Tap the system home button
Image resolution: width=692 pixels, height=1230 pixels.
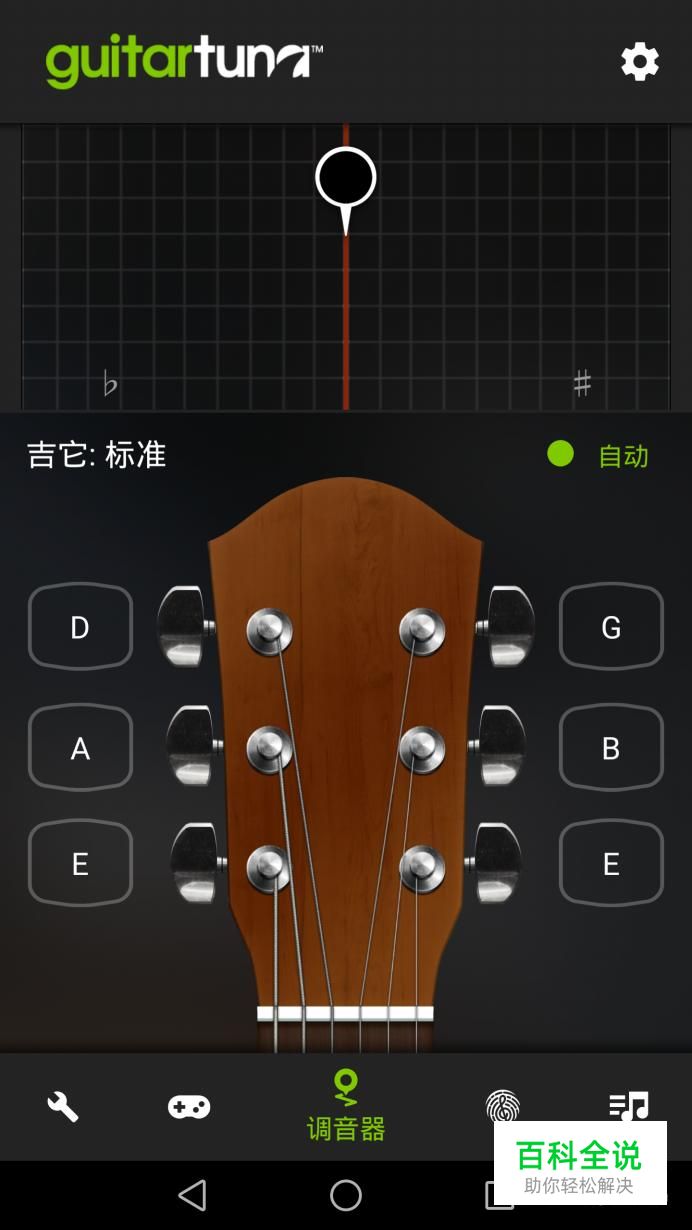coord(346,1195)
